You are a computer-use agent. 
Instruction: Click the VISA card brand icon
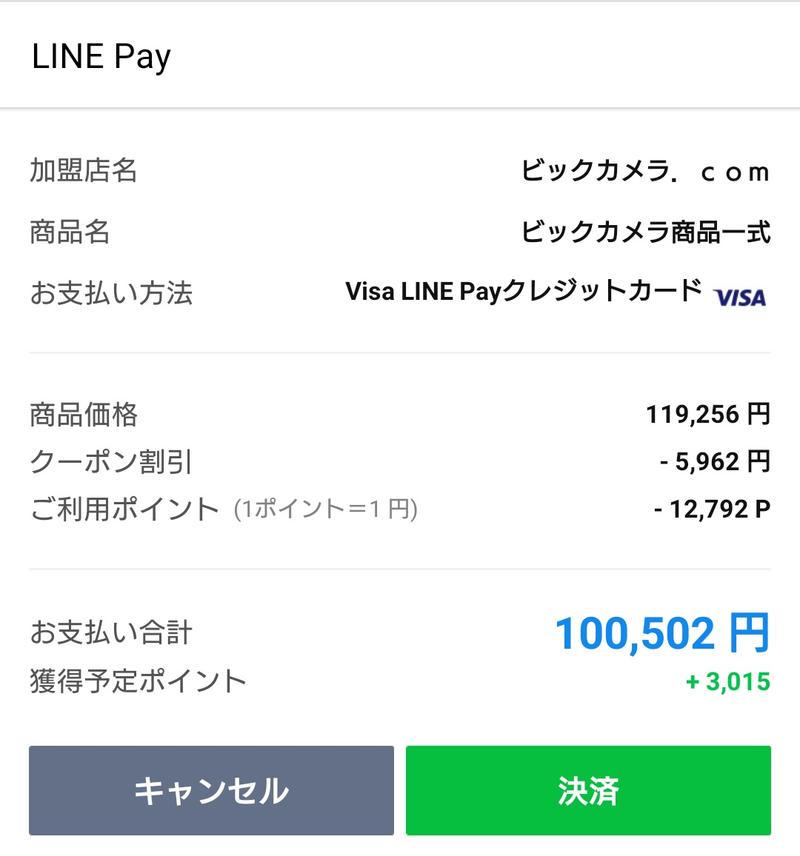pyautogui.click(x=739, y=297)
